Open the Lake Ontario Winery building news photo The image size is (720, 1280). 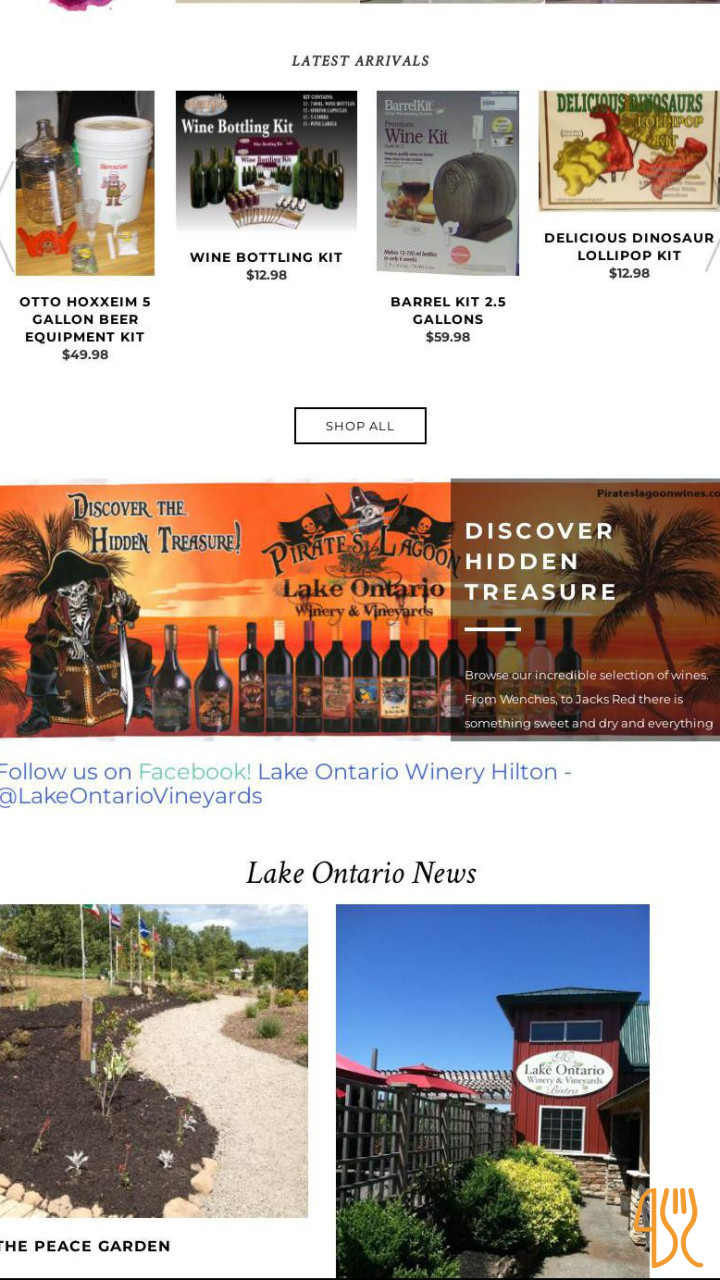coord(492,1091)
